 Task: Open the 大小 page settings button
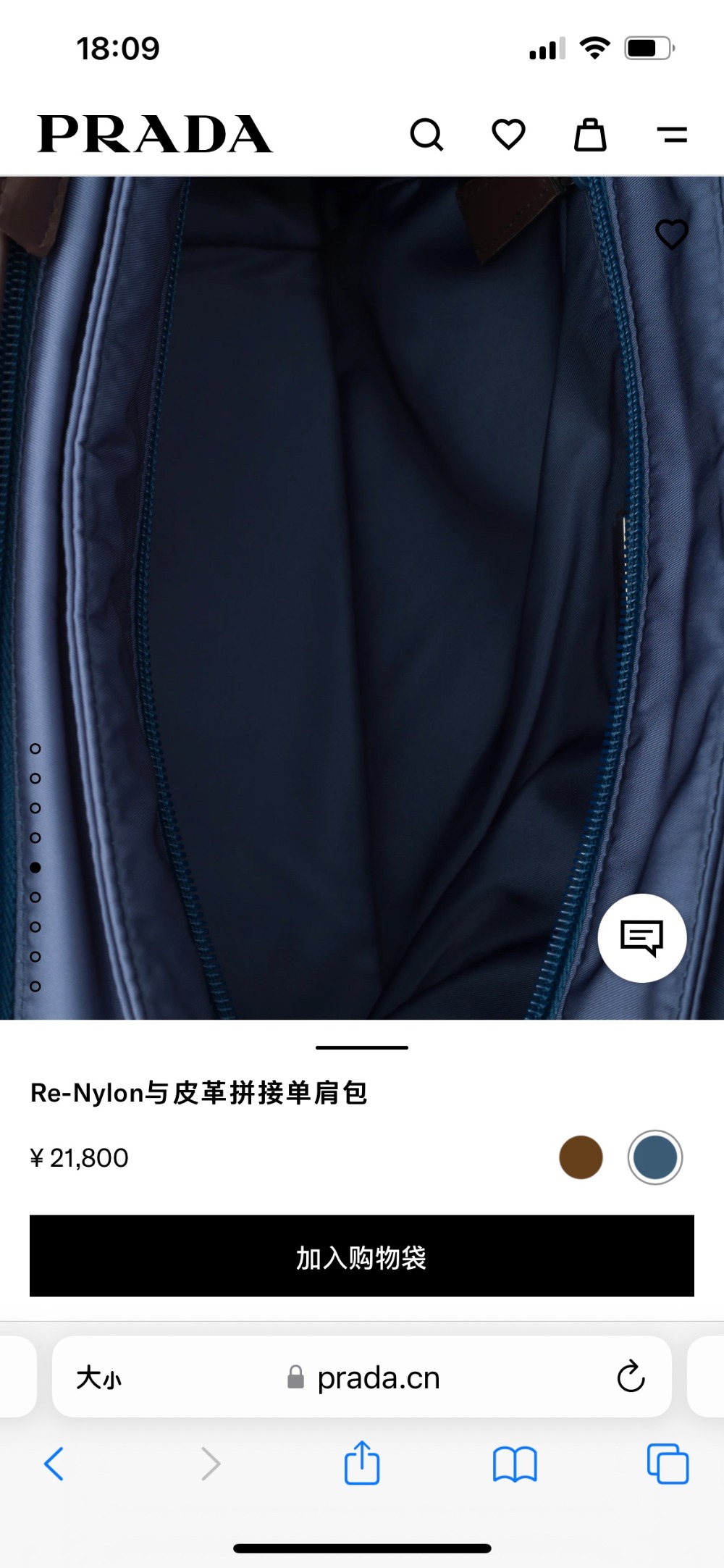(99, 1378)
